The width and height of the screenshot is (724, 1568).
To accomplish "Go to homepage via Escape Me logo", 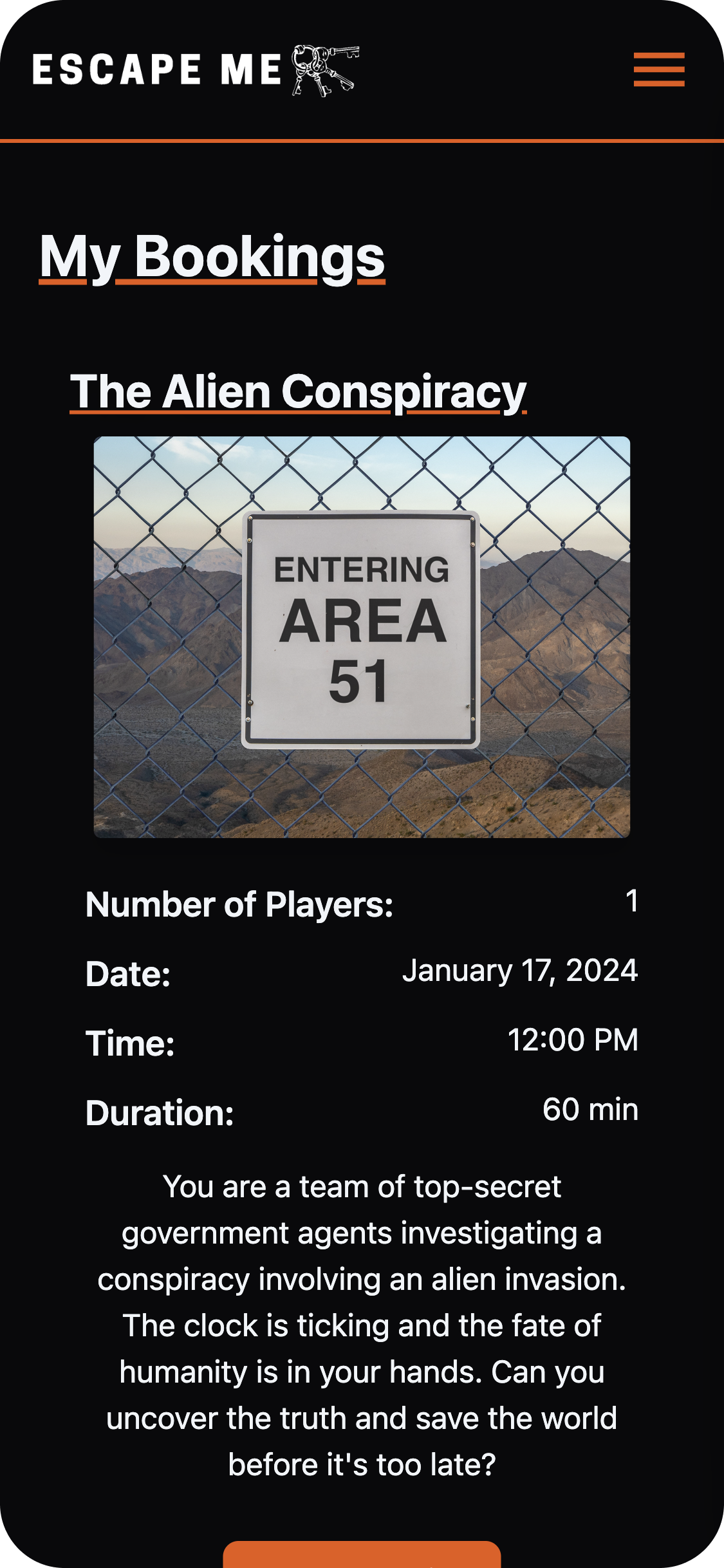I will tap(196, 70).
